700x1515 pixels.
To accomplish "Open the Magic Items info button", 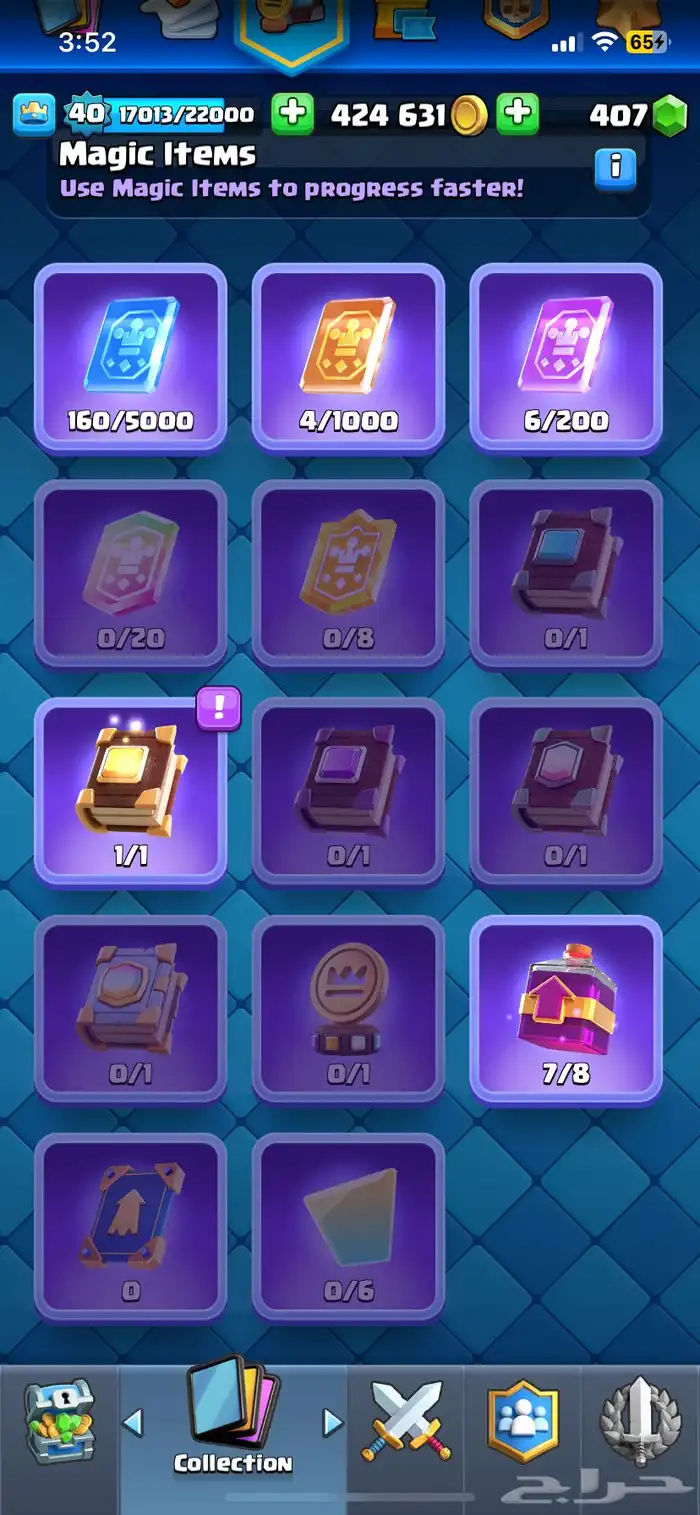I will pyautogui.click(x=615, y=168).
